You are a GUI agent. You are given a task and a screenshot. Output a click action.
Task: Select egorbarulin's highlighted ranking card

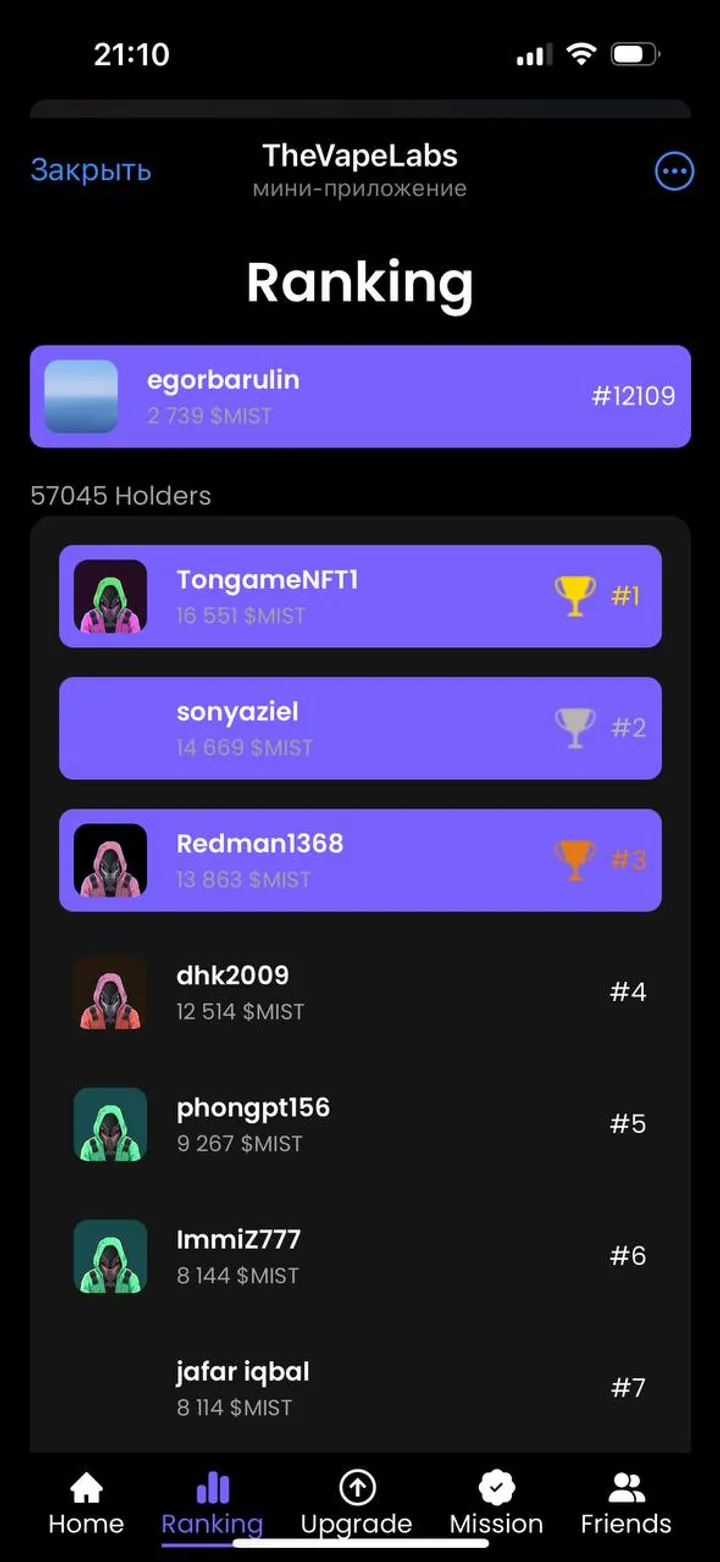pyautogui.click(x=360, y=396)
